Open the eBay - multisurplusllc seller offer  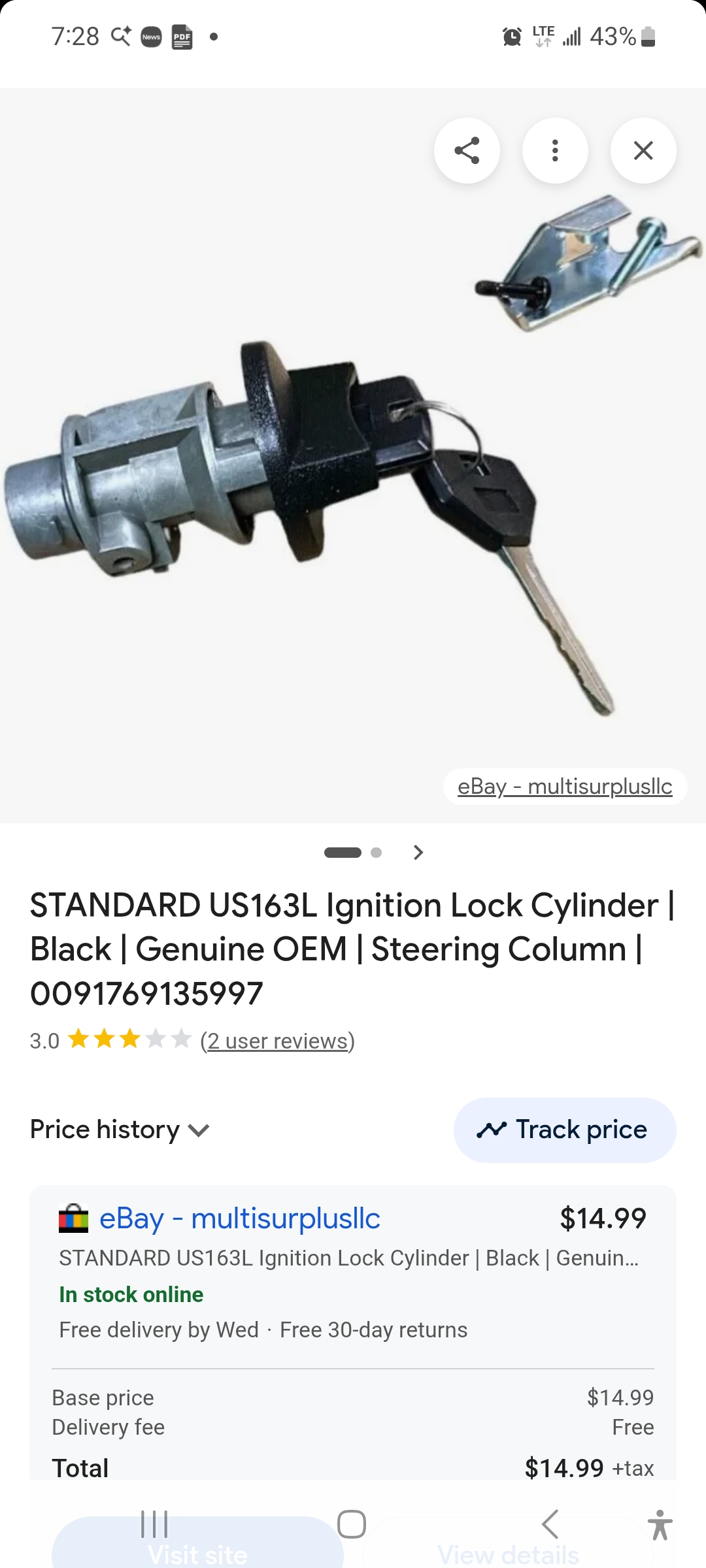[x=239, y=1218]
